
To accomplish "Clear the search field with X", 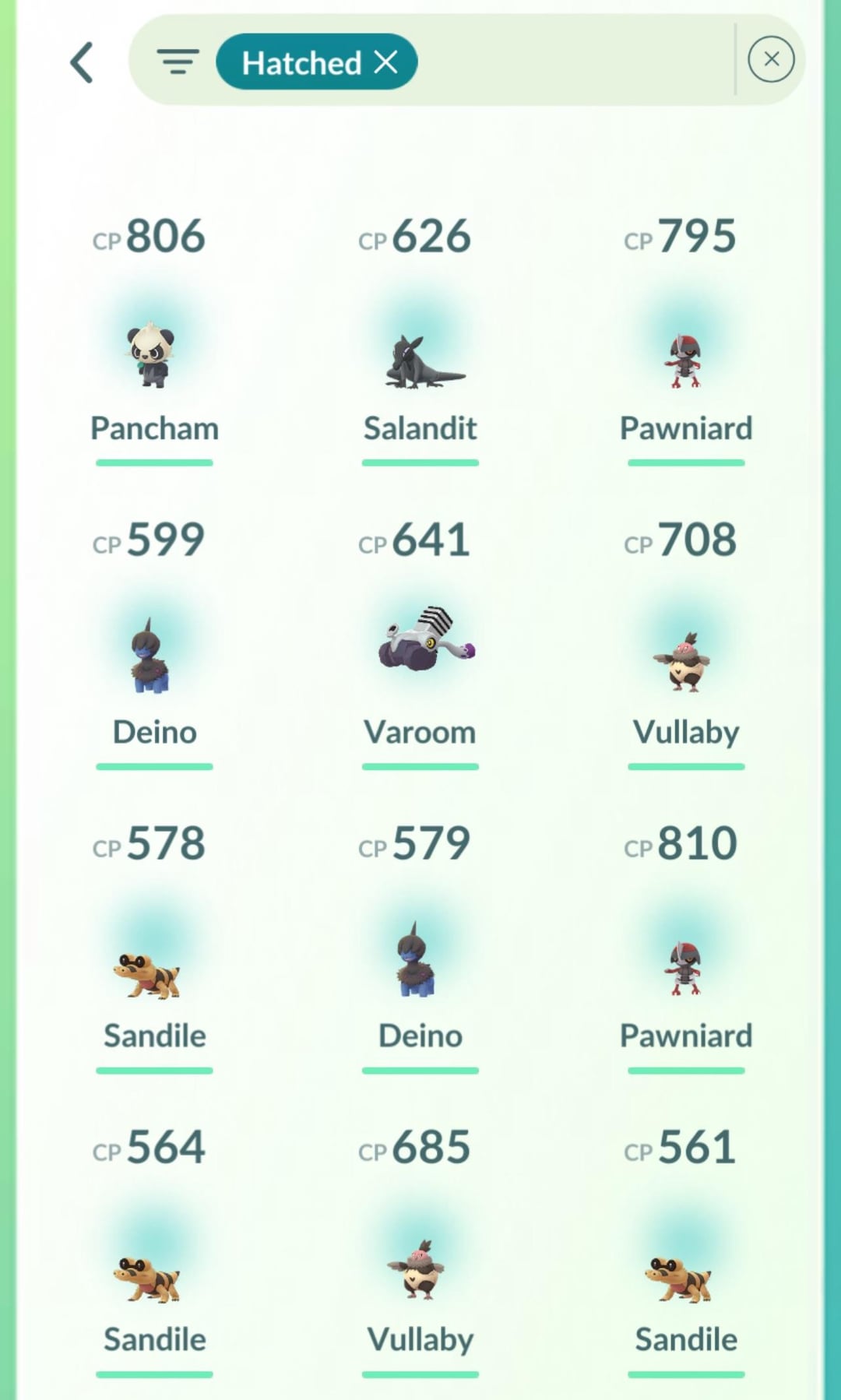I will [771, 59].
